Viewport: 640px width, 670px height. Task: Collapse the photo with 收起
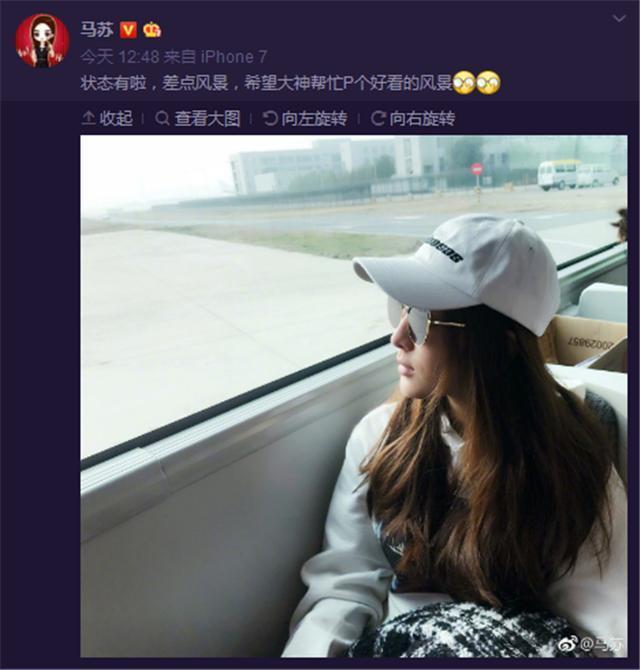click(x=108, y=118)
